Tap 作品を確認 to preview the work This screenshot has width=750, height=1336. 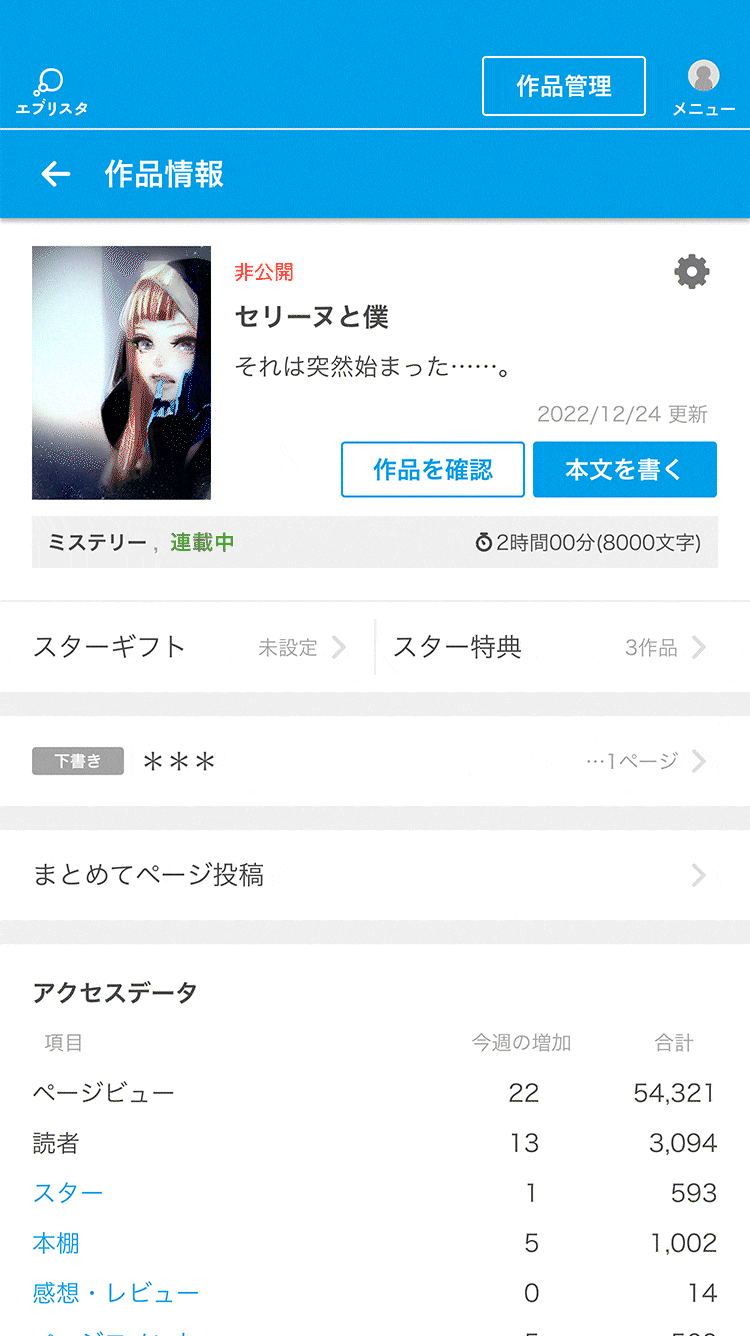click(432, 469)
